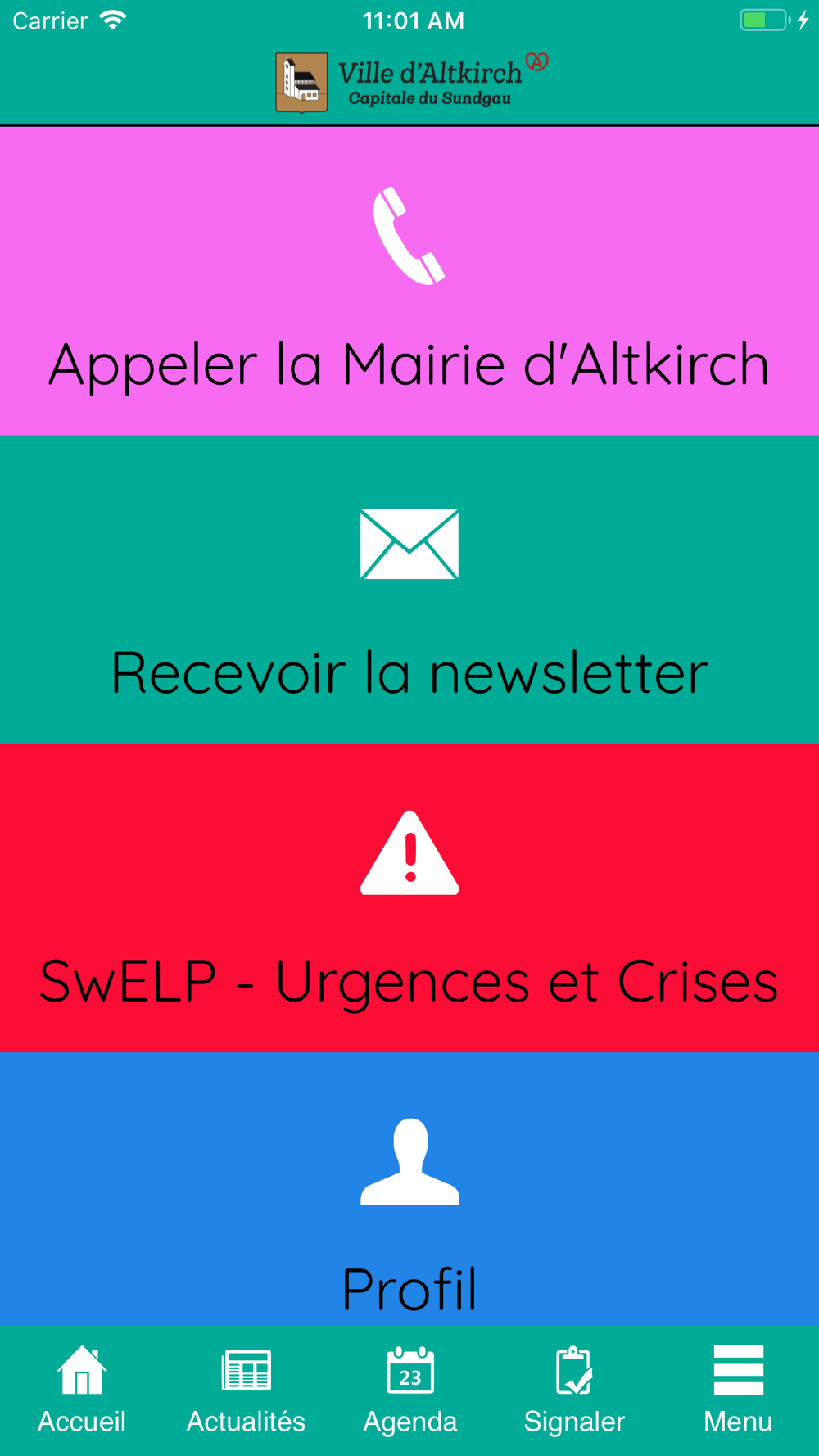Open the Agenda tab

(x=409, y=1390)
